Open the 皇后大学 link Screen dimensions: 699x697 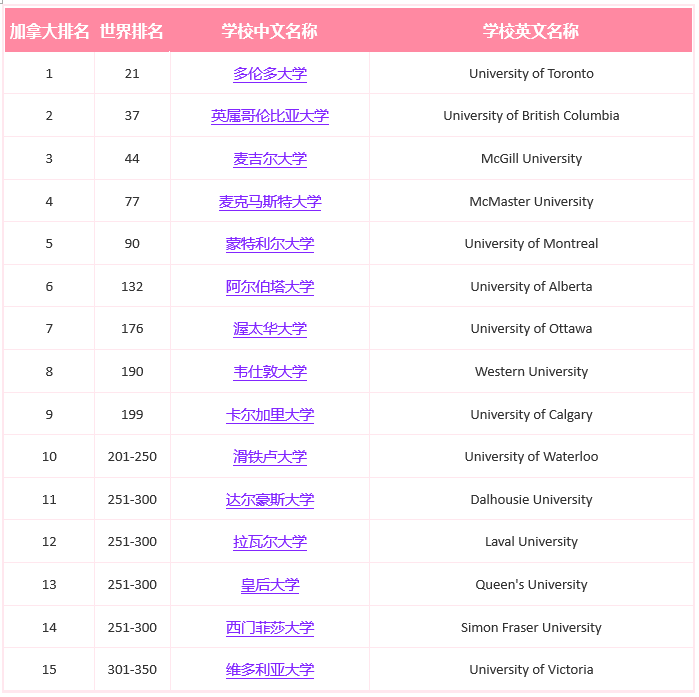click(270, 585)
